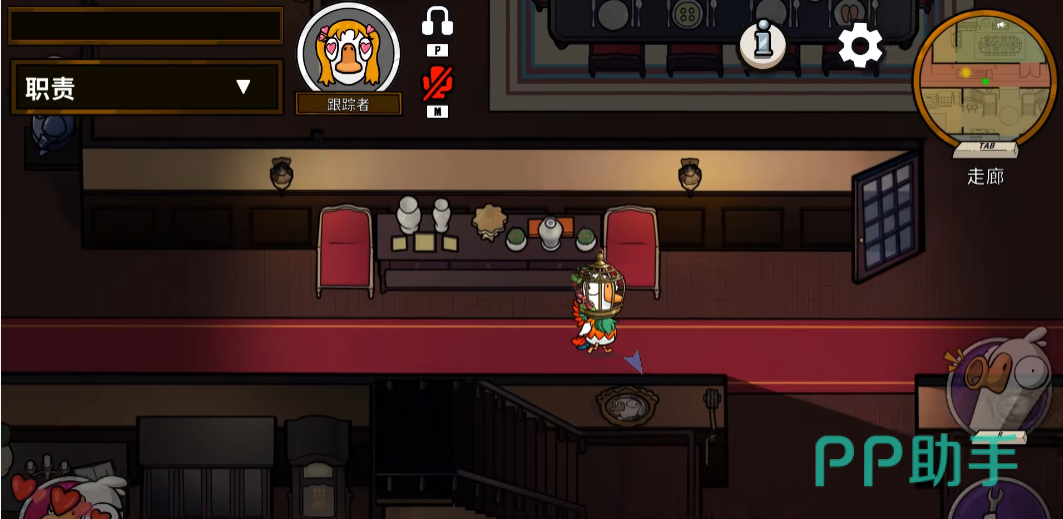Open the settings gear
1063x519 pixels.
(859, 45)
